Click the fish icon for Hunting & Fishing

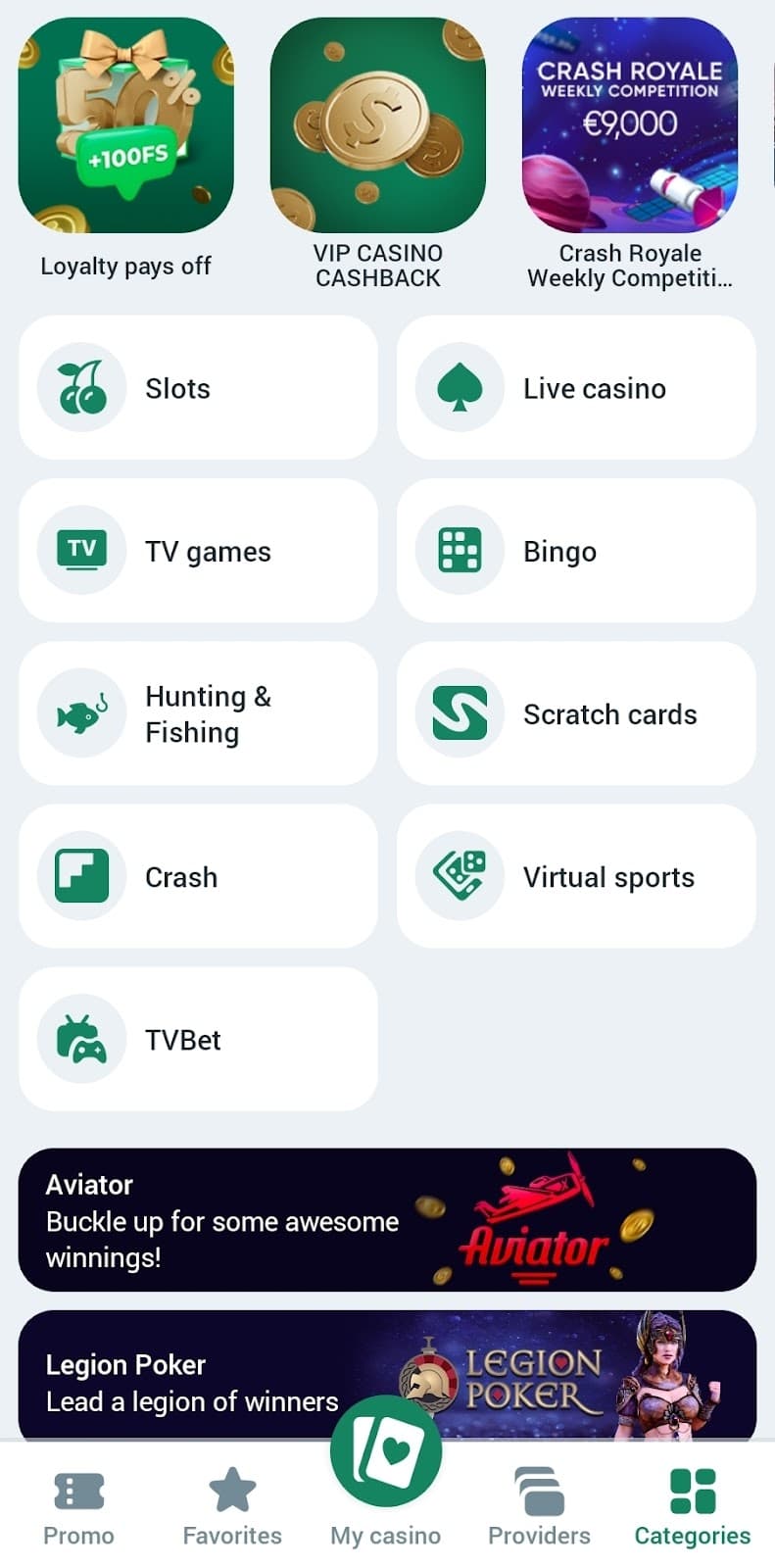pos(81,713)
